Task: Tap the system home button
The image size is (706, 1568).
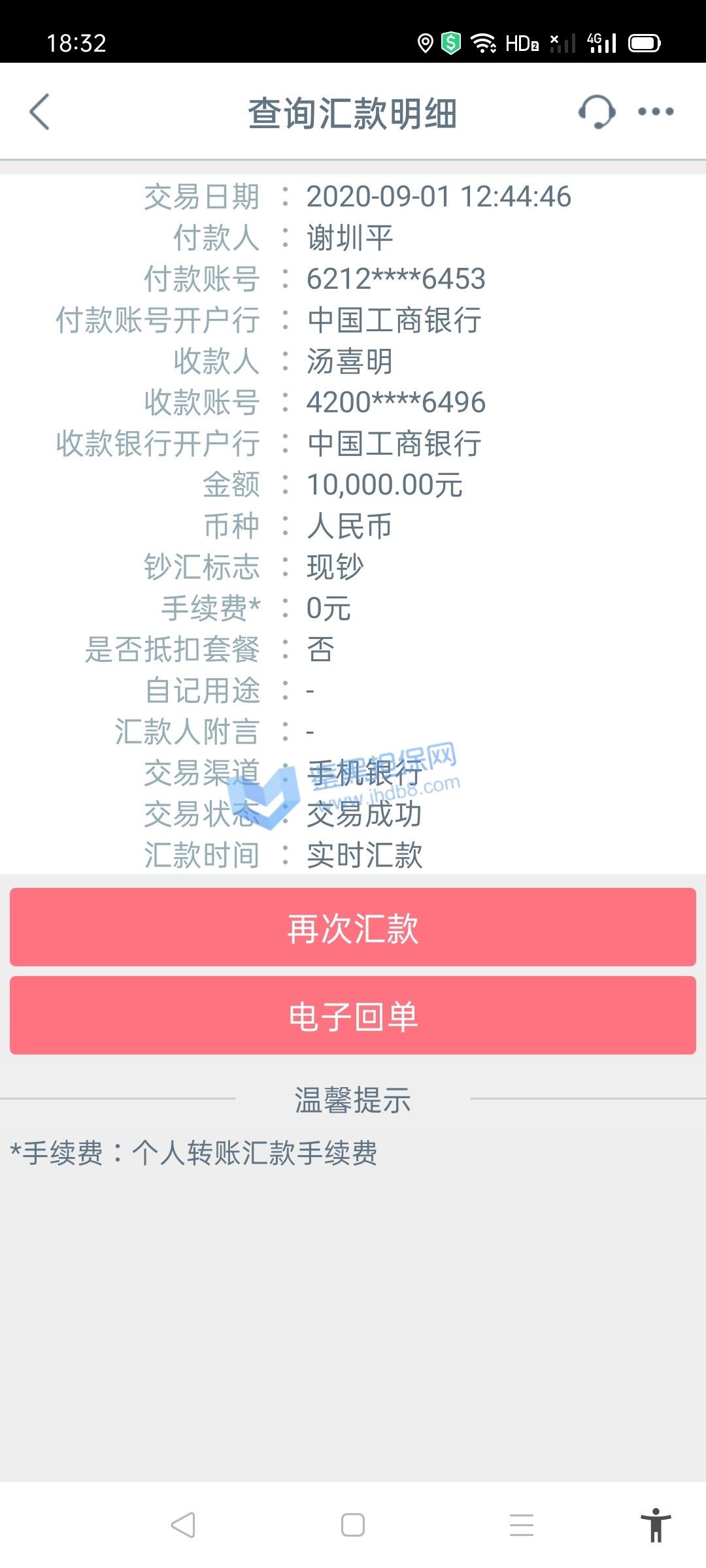Action: tap(353, 1525)
